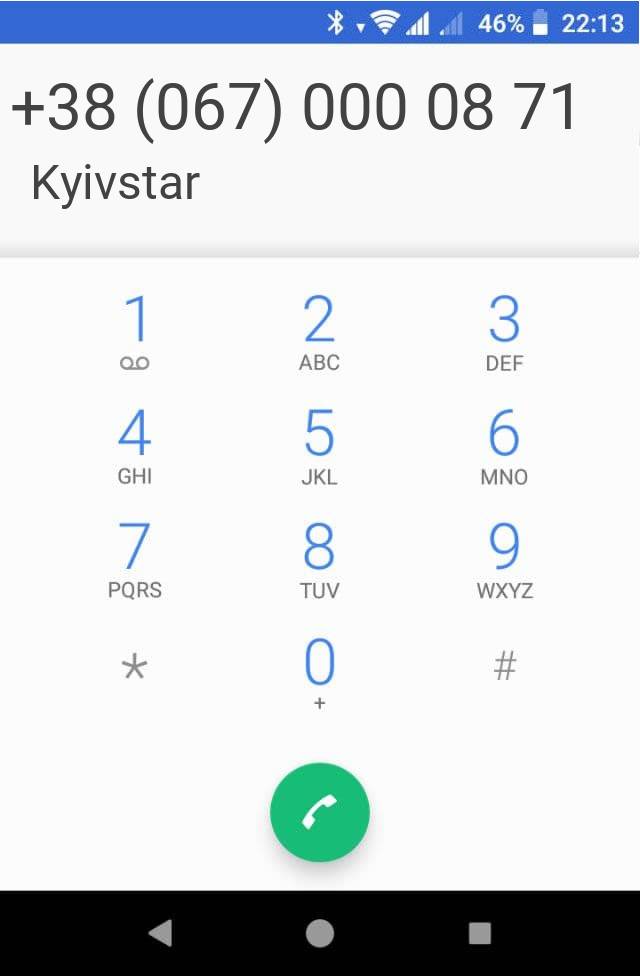Tap the 9 WXYZ key
This screenshot has height=976, width=640.
(x=504, y=560)
